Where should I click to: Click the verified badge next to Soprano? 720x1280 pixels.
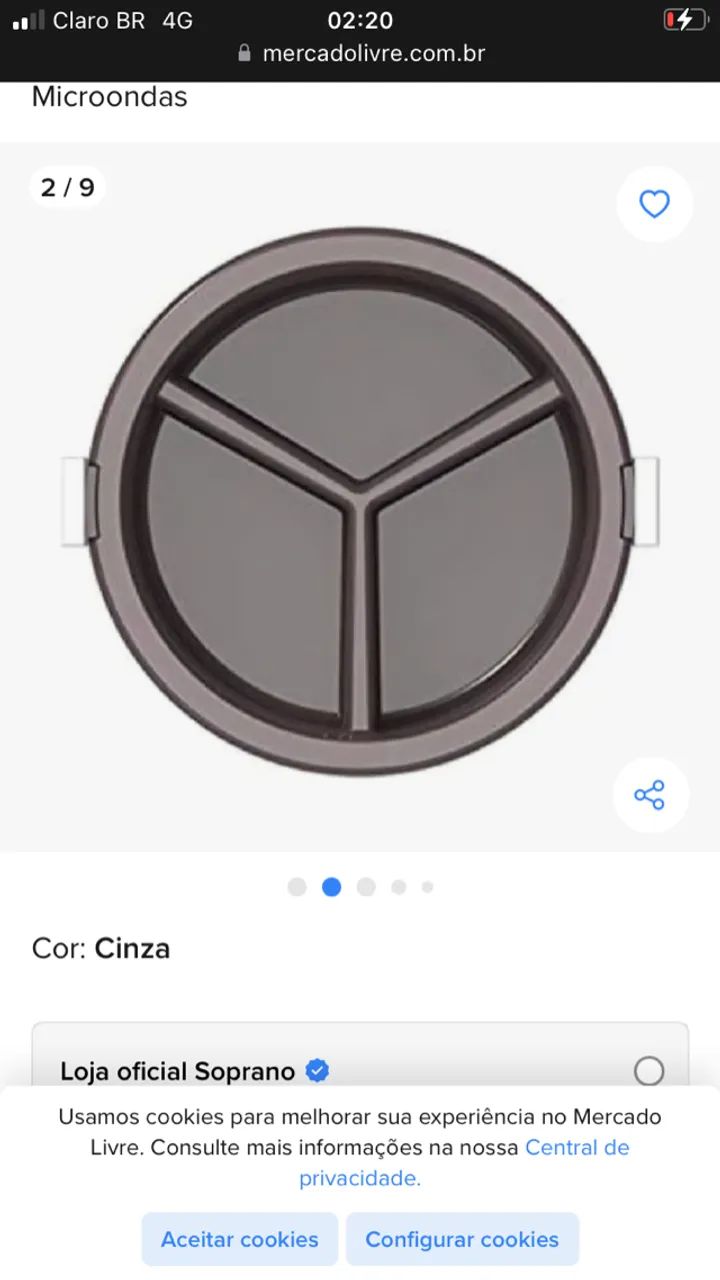tap(316, 1070)
